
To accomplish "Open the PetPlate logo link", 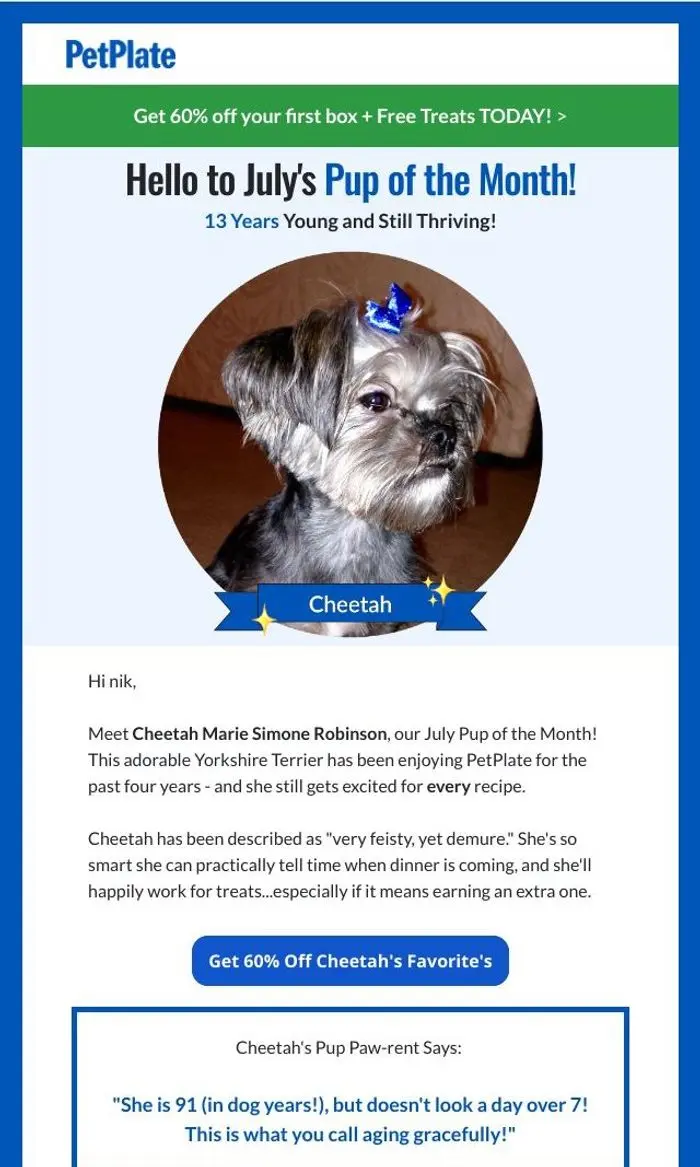I will (121, 54).
